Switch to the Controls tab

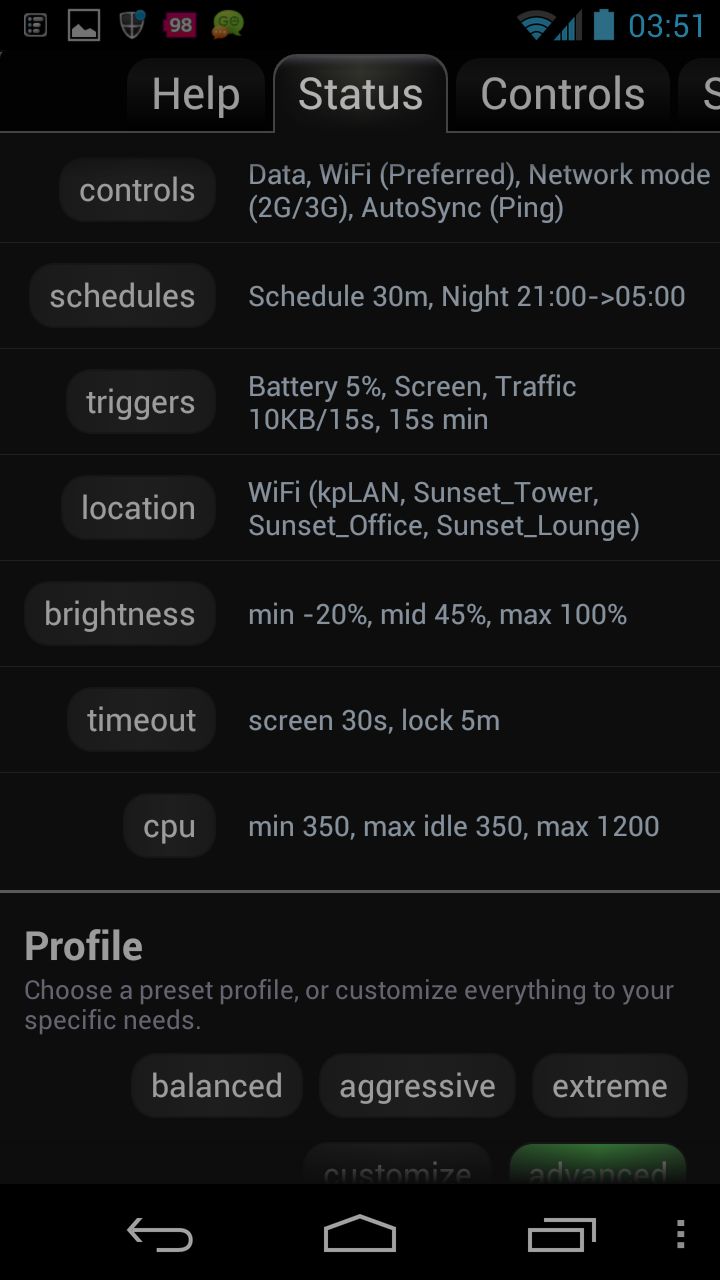point(562,95)
